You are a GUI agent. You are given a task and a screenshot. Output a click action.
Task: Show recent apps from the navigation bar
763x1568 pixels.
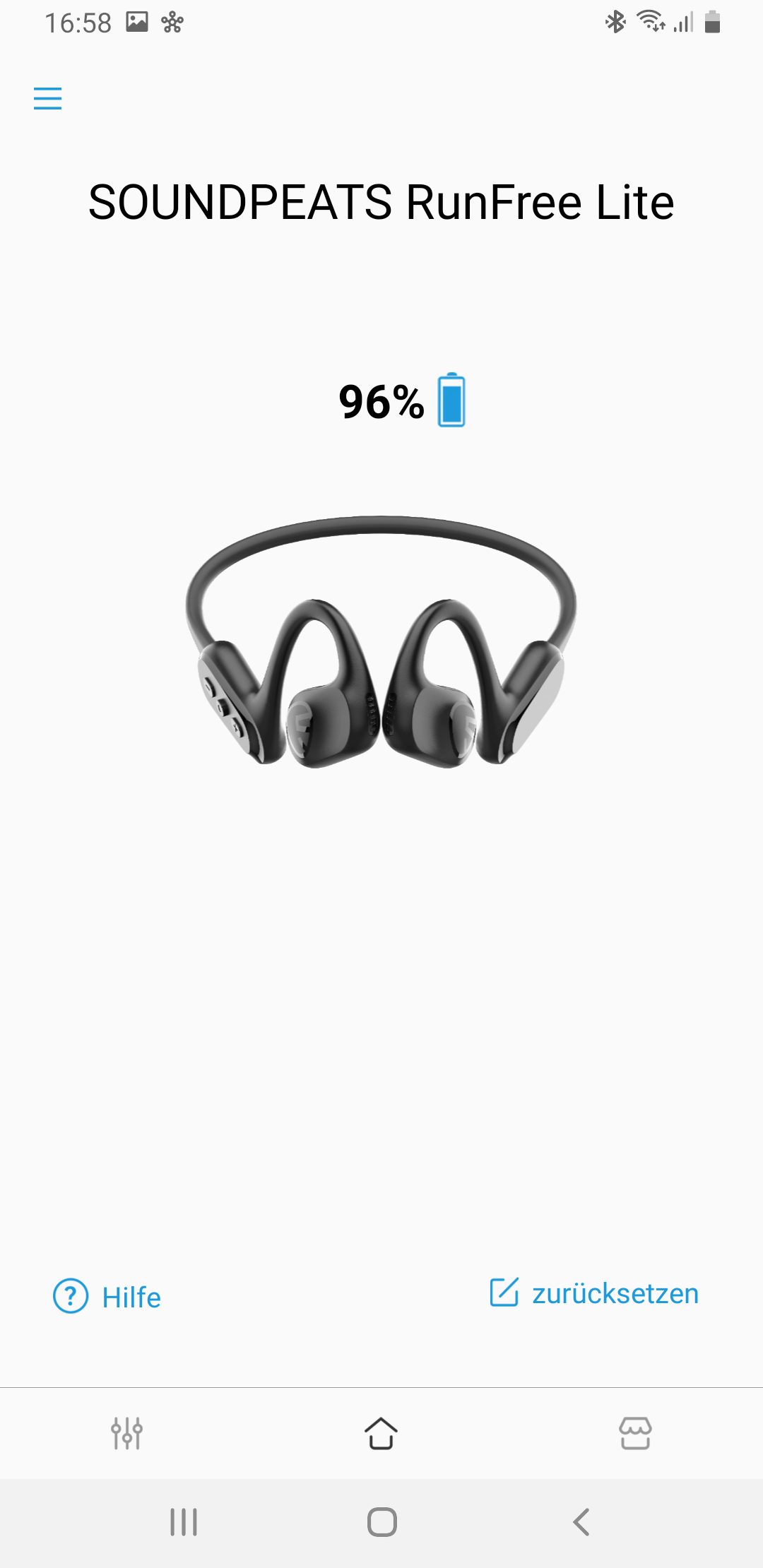click(183, 1522)
